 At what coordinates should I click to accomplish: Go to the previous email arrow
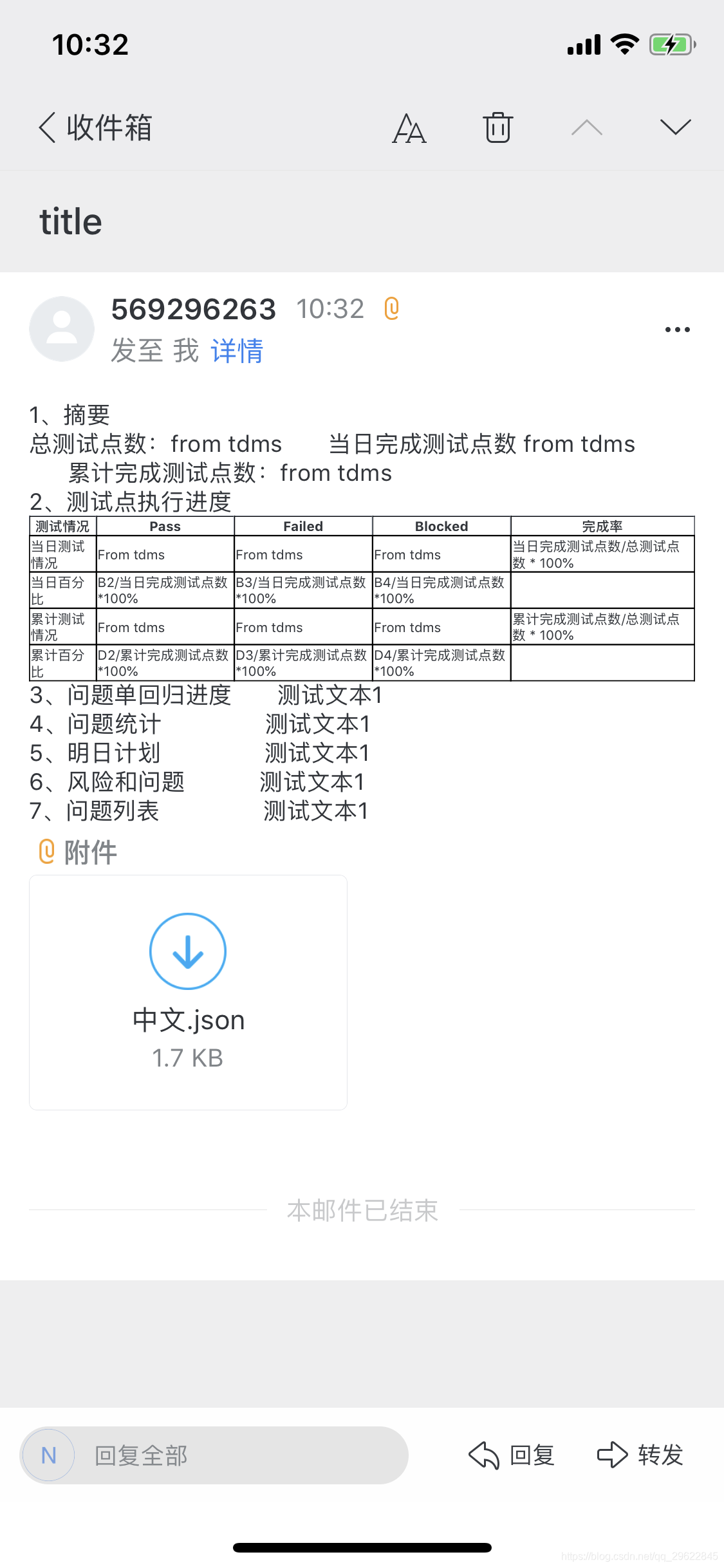tap(587, 127)
